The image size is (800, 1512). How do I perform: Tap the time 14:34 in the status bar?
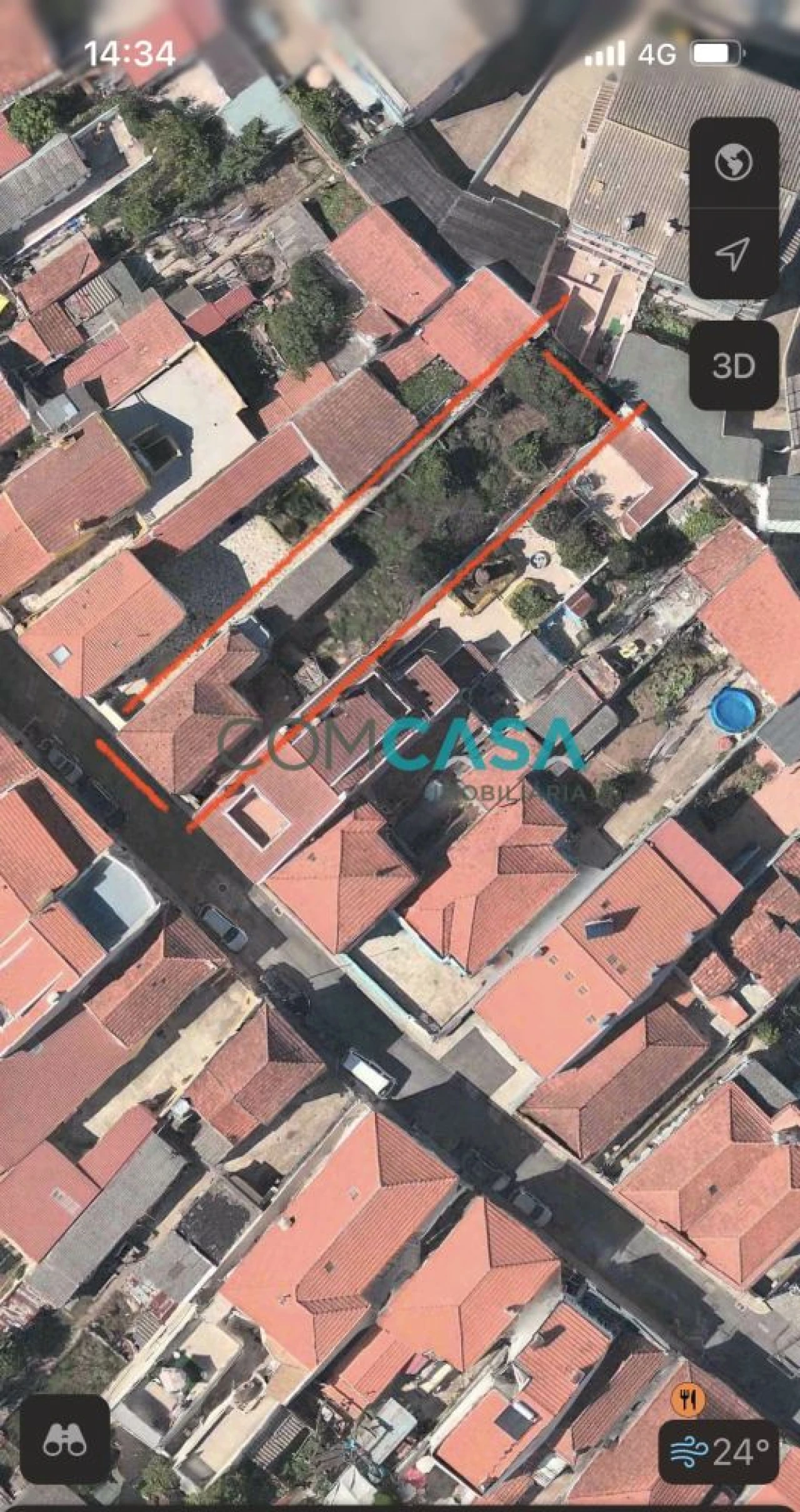click(x=130, y=55)
